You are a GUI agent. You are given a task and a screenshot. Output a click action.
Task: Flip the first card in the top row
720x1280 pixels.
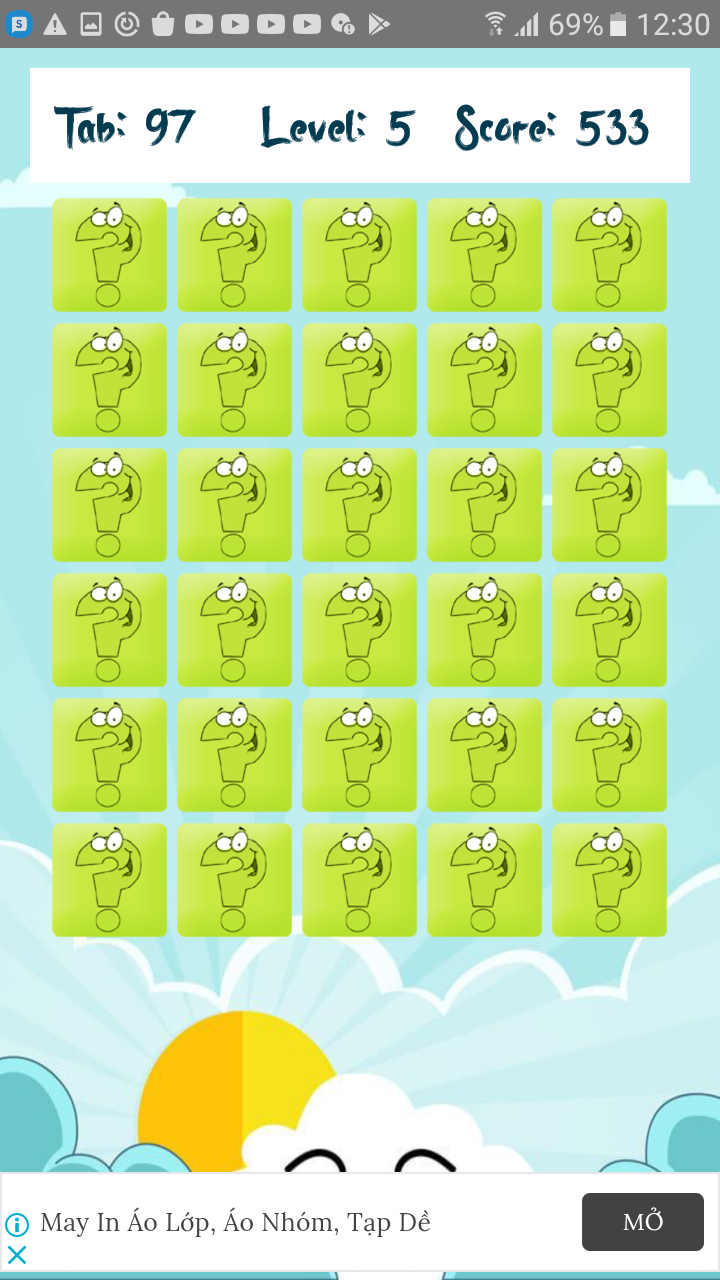tap(110, 255)
